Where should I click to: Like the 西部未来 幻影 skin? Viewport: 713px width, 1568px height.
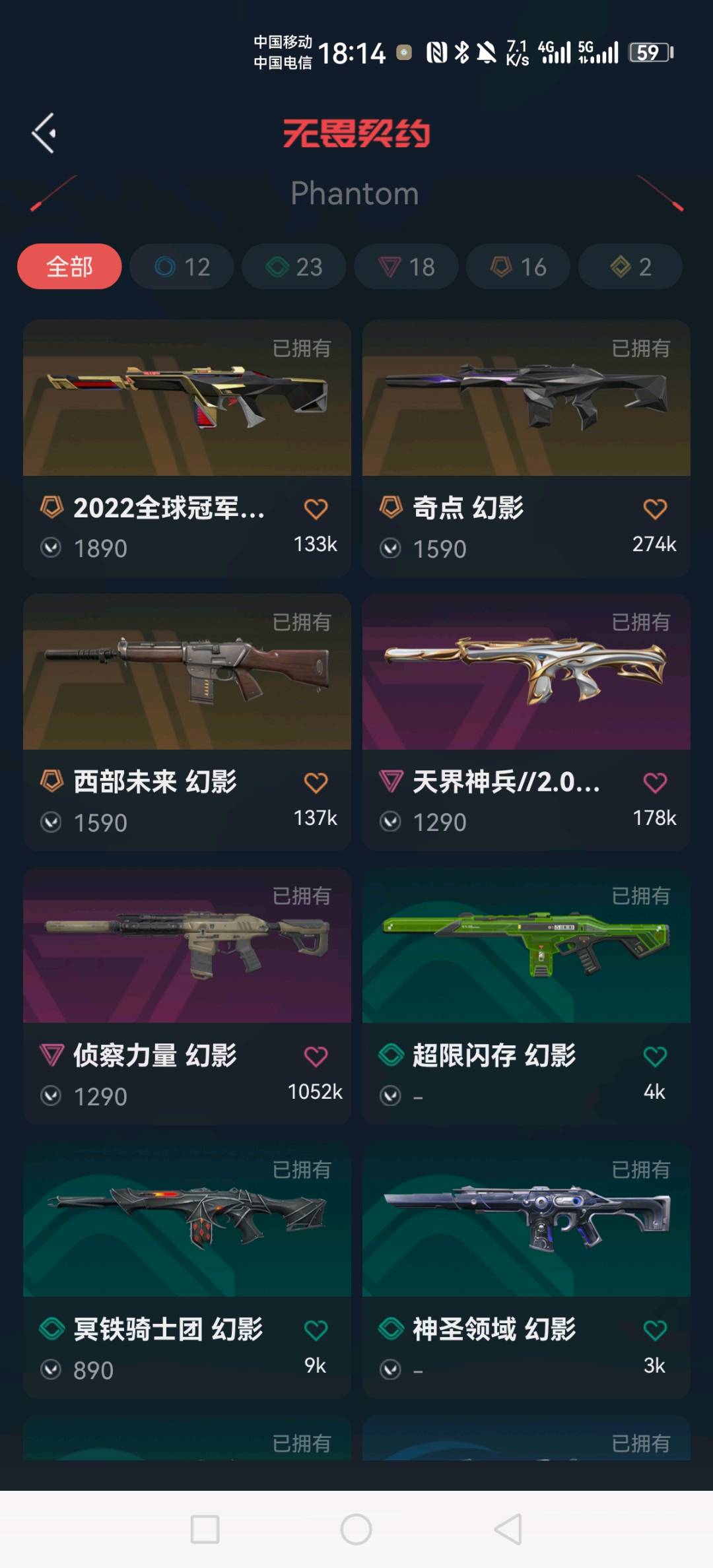(316, 783)
